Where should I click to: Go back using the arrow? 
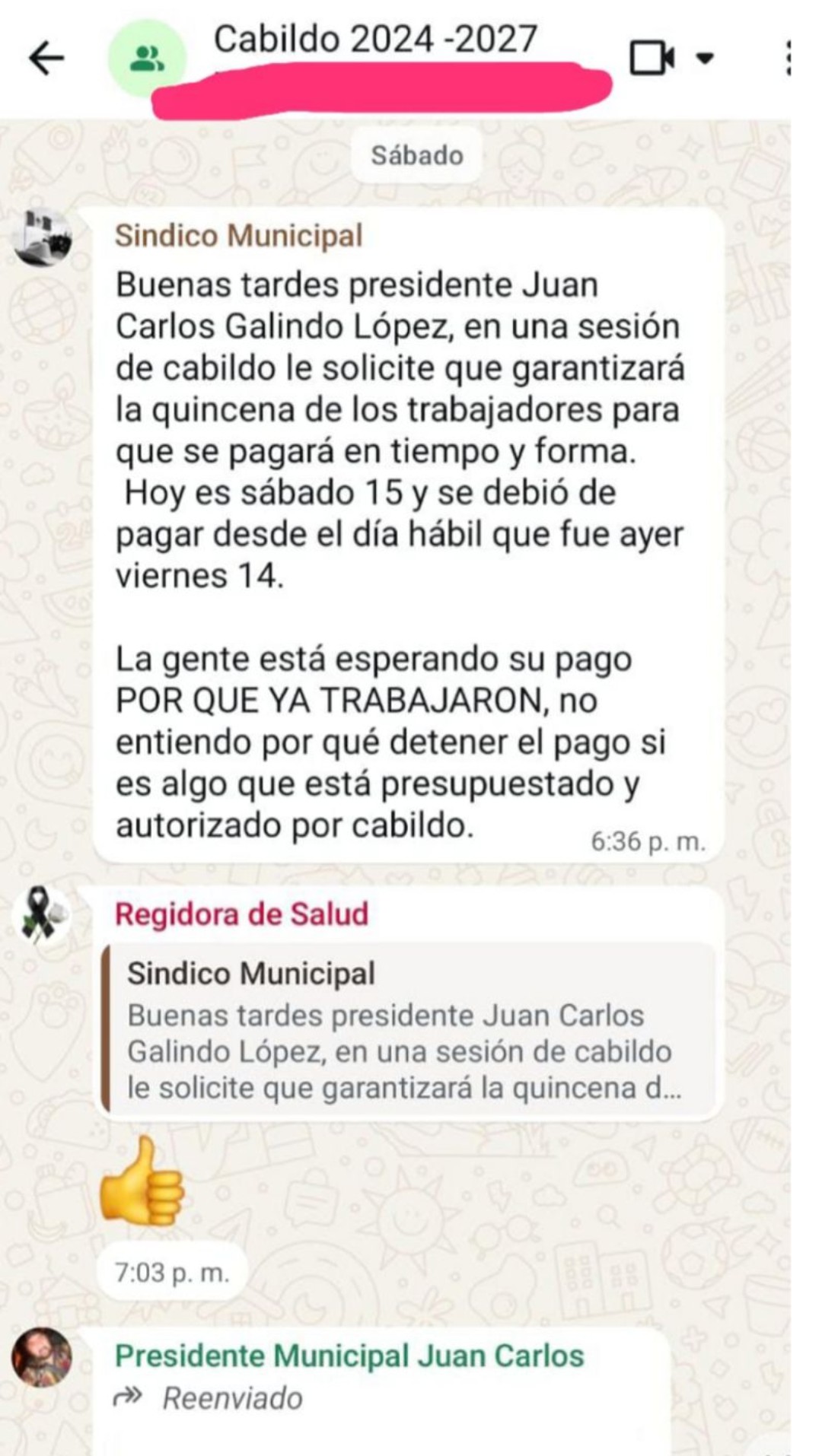point(46,58)
